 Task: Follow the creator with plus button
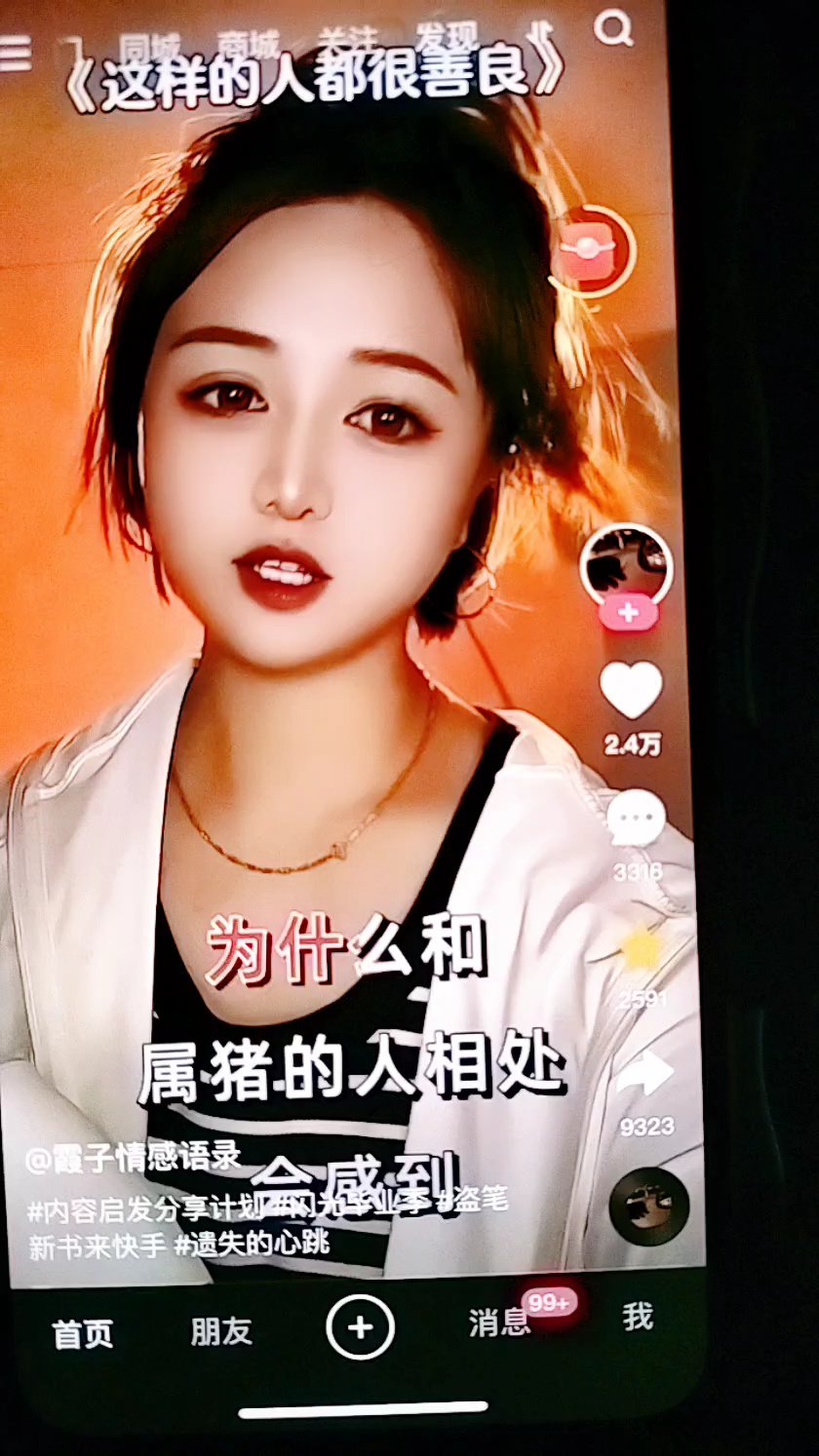coord(629,614)
